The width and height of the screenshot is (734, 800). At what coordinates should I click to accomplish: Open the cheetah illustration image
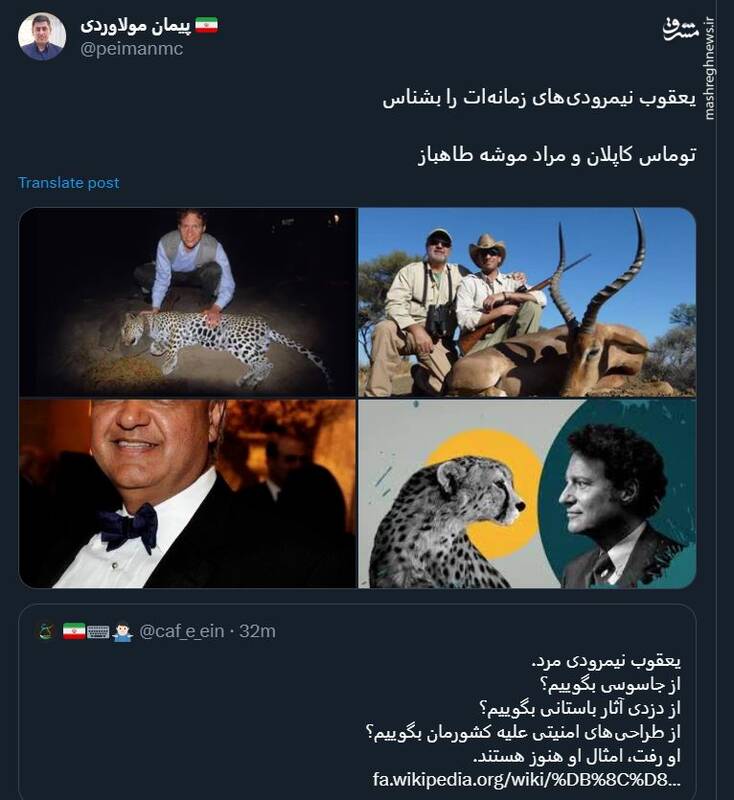pos(527,493)
